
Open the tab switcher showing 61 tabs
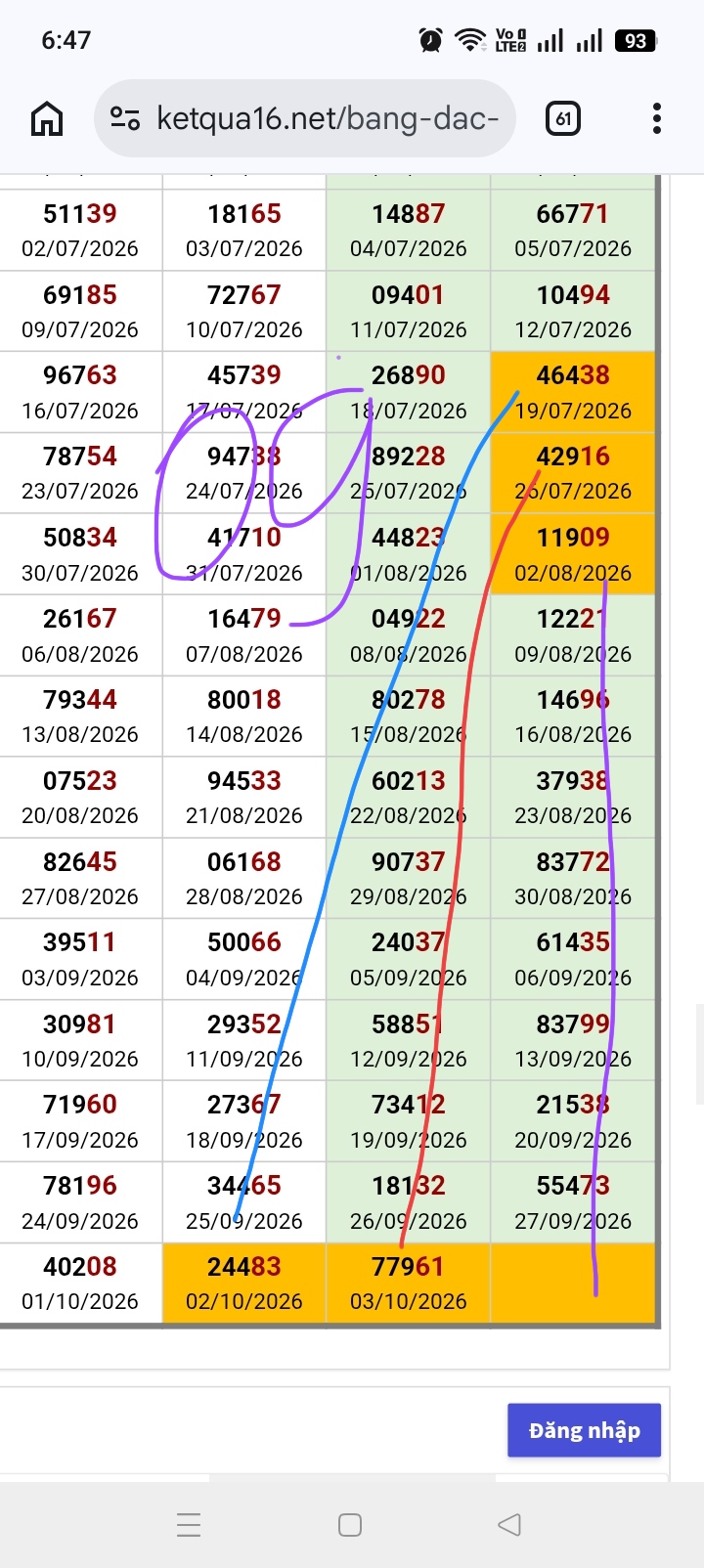tap(562, 119)
